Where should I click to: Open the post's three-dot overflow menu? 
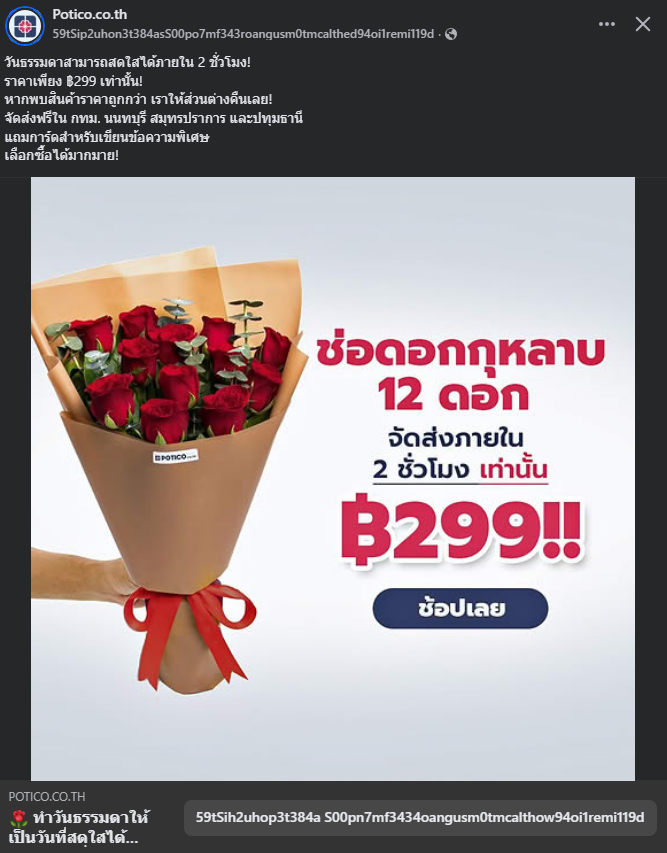pos(606,24)
